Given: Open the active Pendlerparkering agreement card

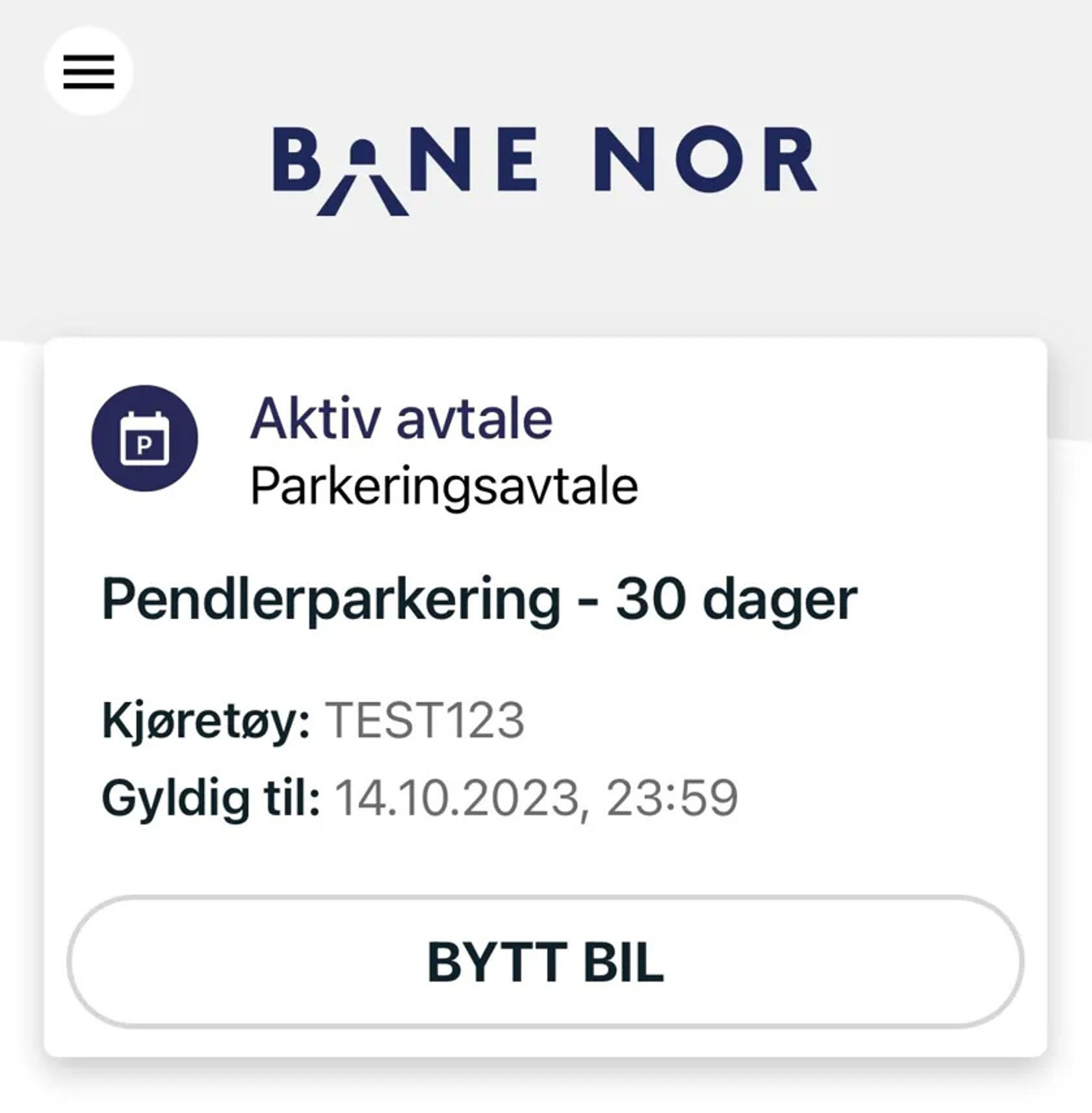Looking at the screenshot, I should (x=480, y=599).
